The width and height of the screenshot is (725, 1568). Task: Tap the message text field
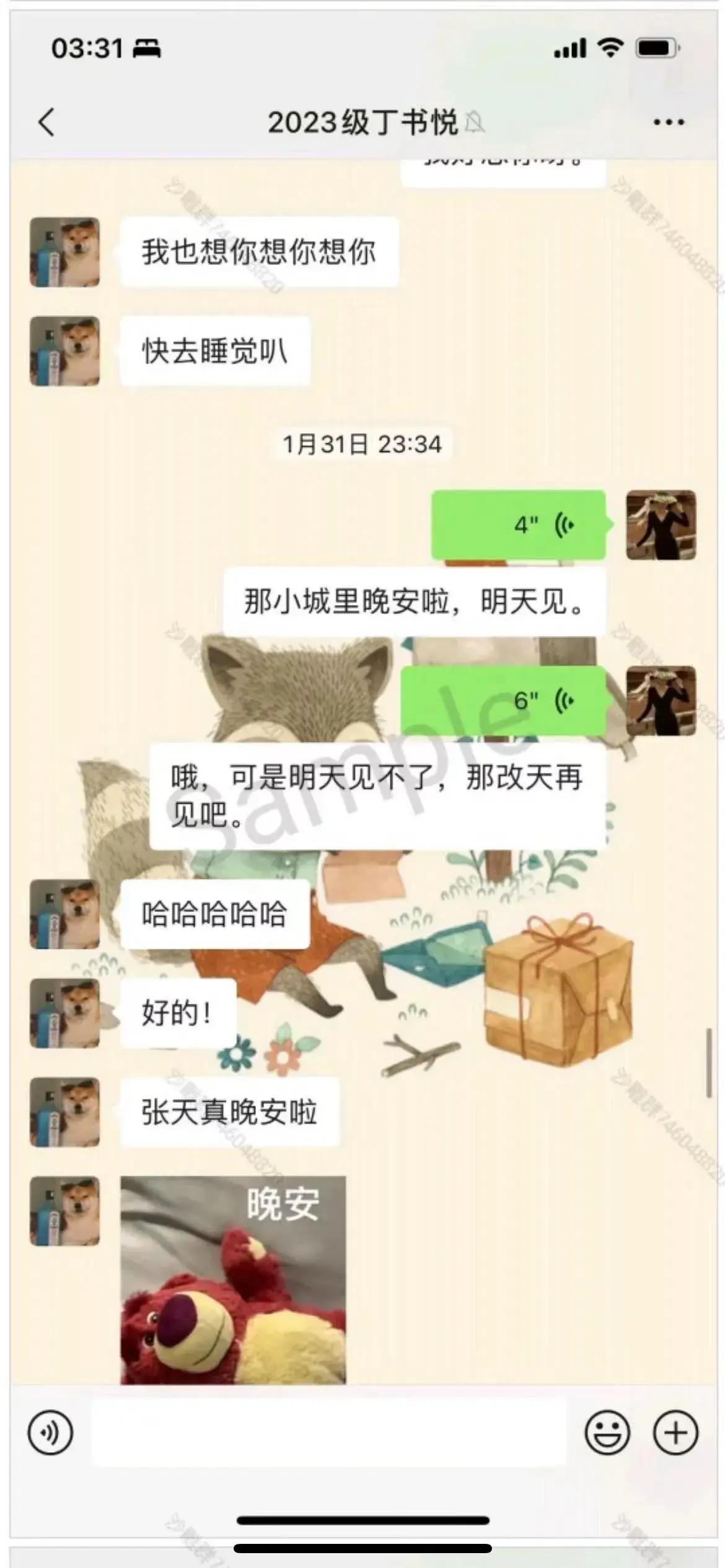(x=328, y=1433)
